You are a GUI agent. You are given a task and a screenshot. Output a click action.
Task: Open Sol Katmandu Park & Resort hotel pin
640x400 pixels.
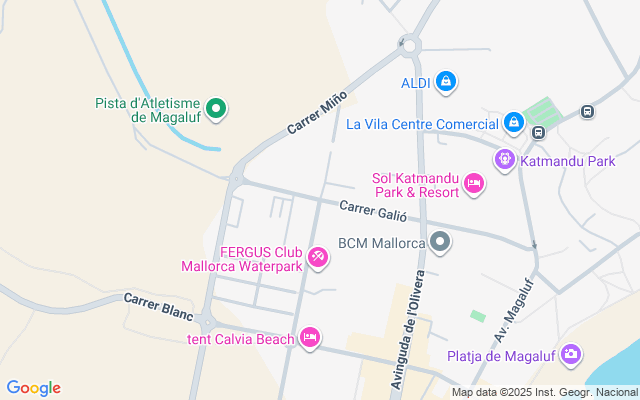[474, 185]
